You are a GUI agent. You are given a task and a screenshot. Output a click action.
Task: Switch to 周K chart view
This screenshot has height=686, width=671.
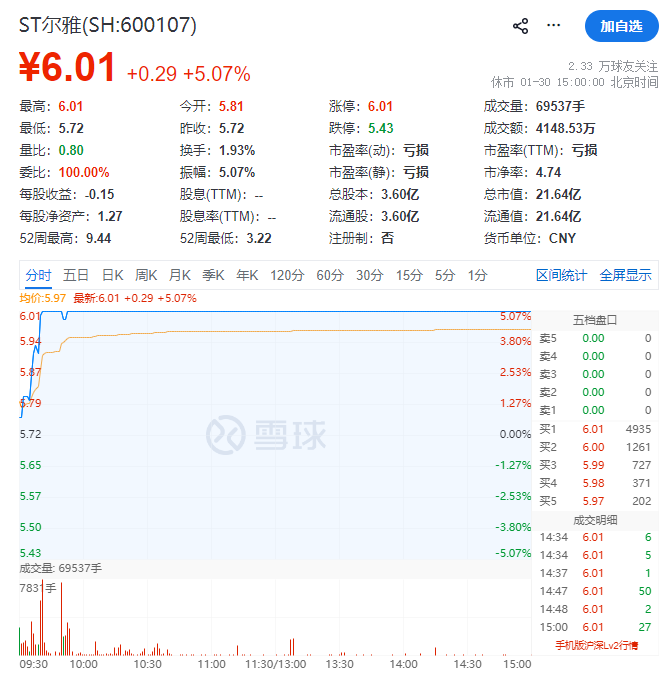coord(147,275)
